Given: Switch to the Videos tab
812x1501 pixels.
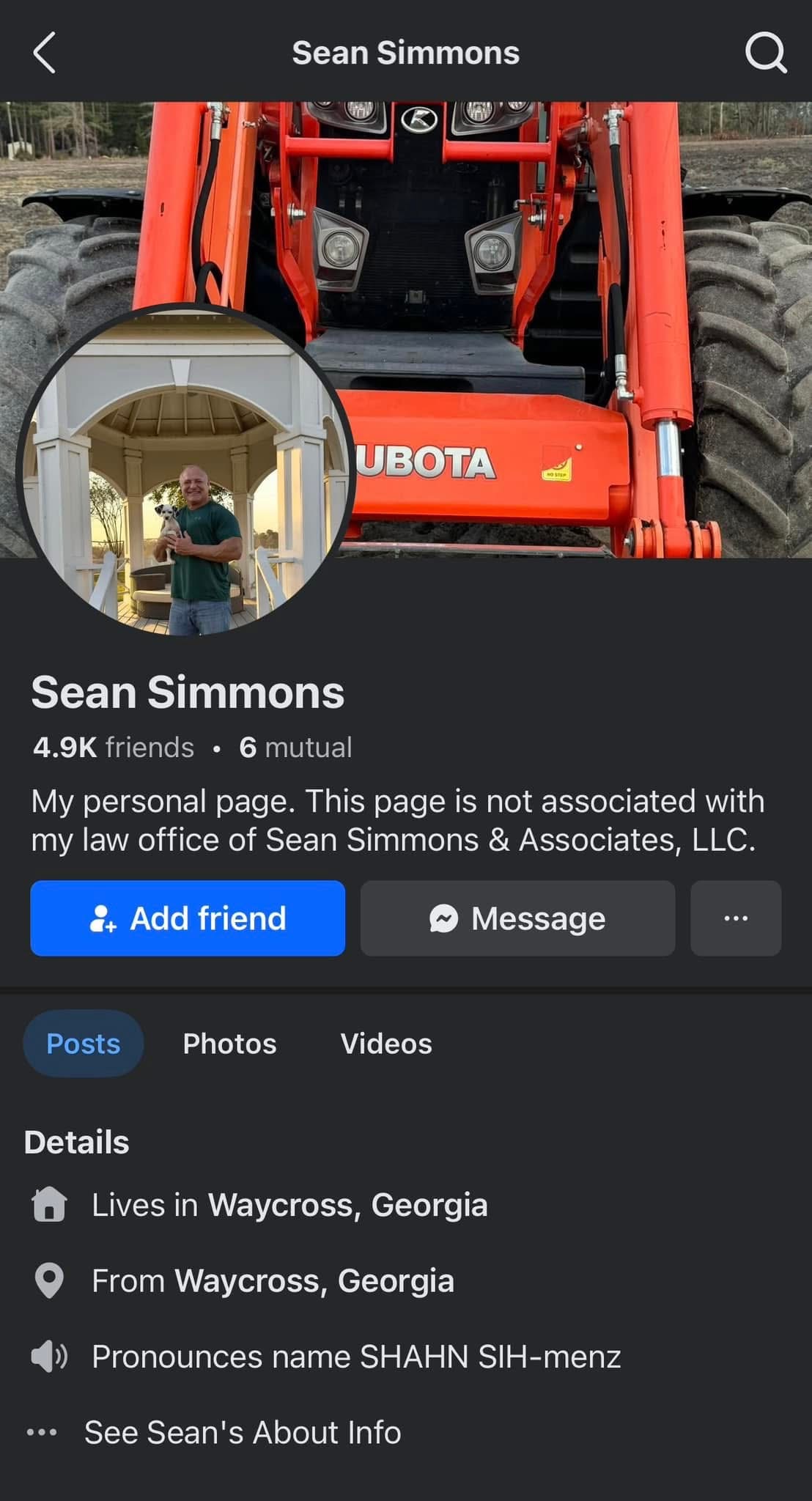Looking at the screenshot, I should tap(386, 1044).
